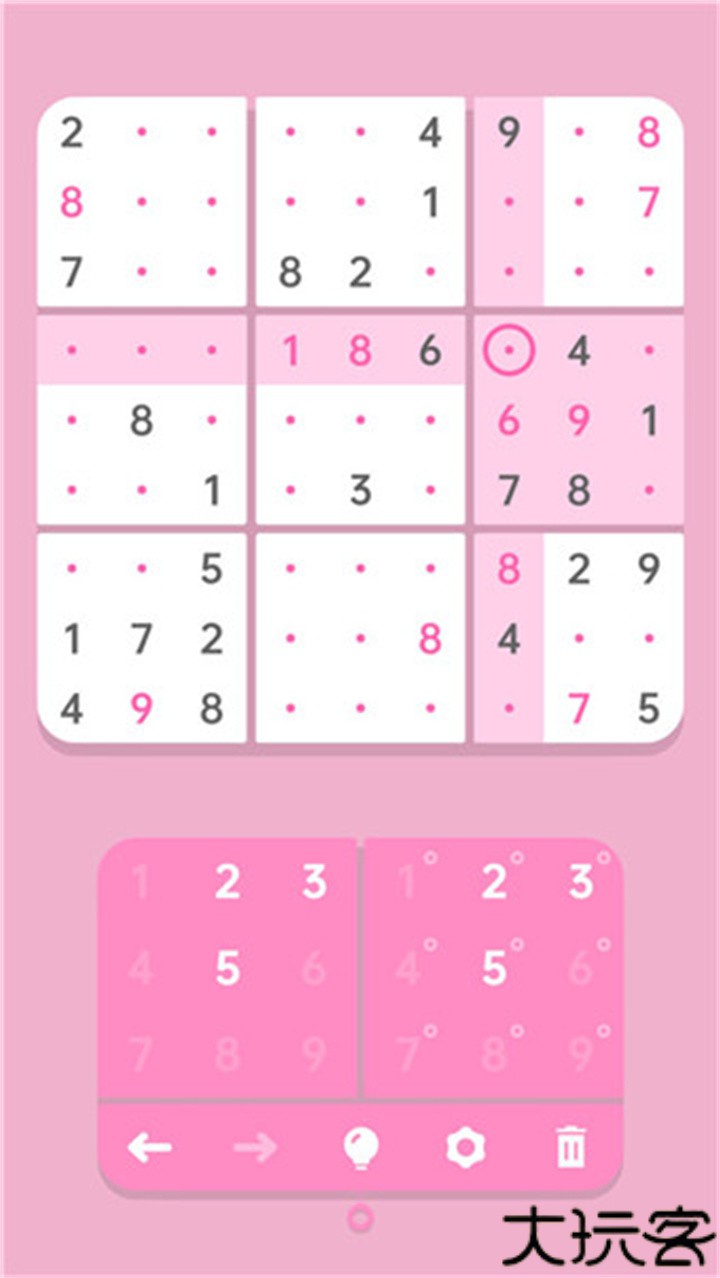The width and height of the screenshot is (720, 1278).
Task: Open the settings gear
Action: click(465, 1148)
